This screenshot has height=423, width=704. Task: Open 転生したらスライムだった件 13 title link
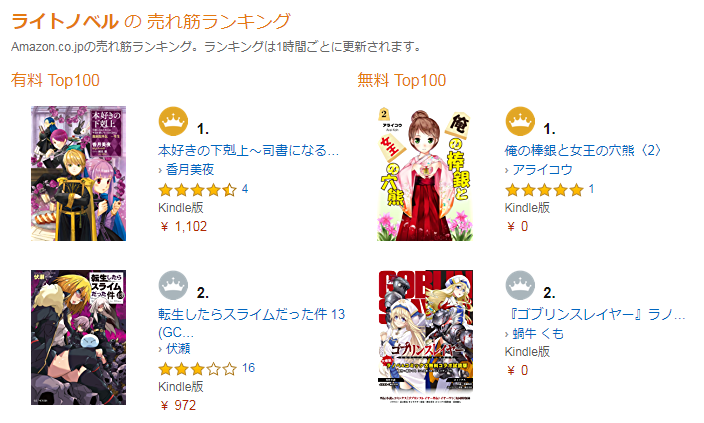click(252, 314)
